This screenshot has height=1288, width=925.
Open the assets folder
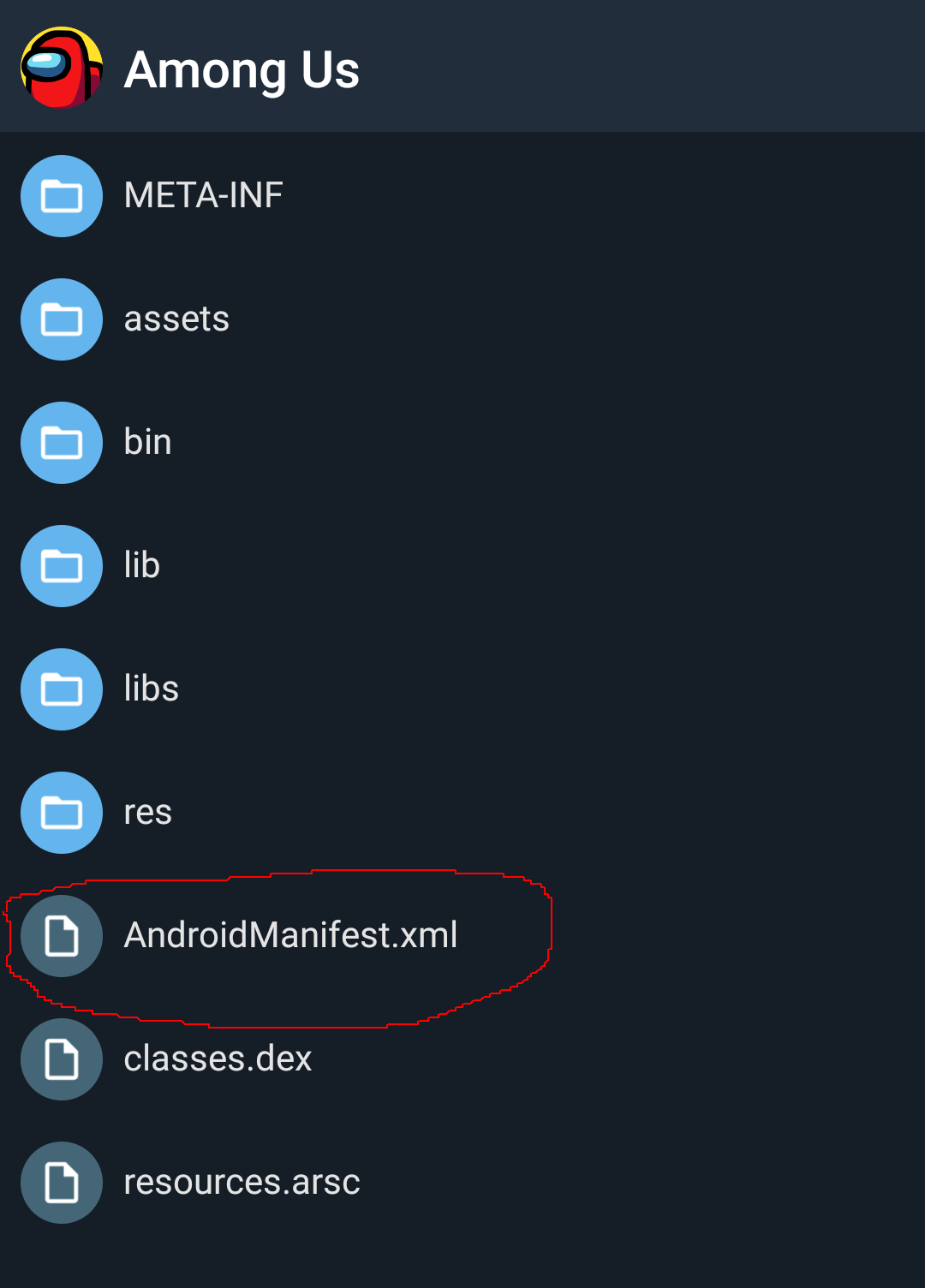click(x=462, y=319)
